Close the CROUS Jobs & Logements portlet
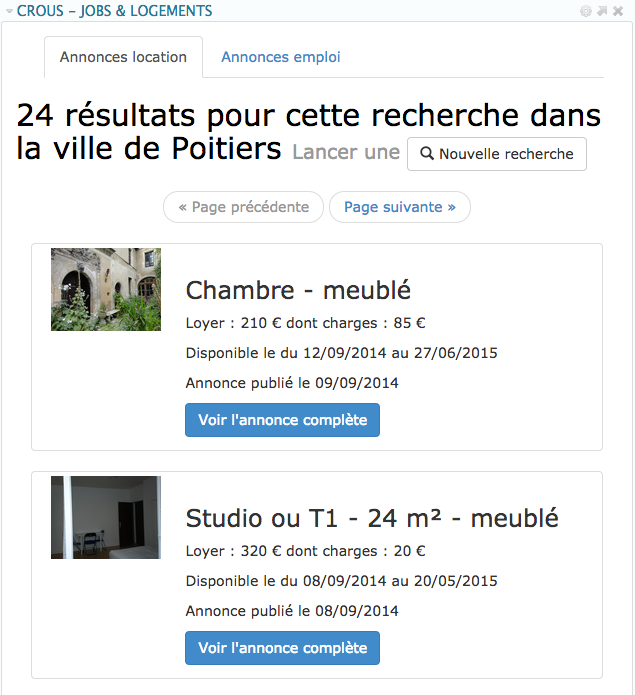 click(618, 11)
